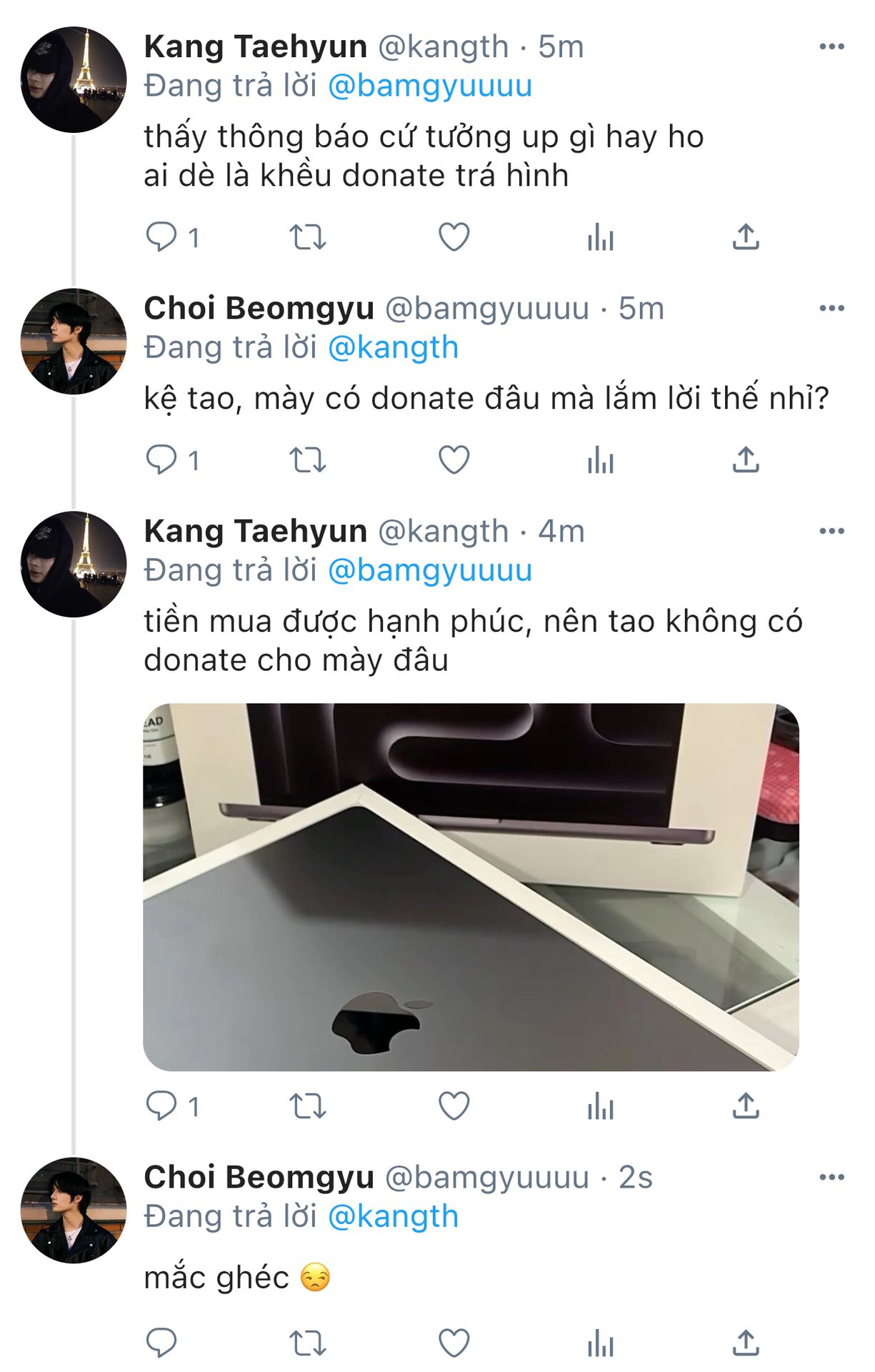Reply to the tweet with the MacBook photo

[161, 1106]
